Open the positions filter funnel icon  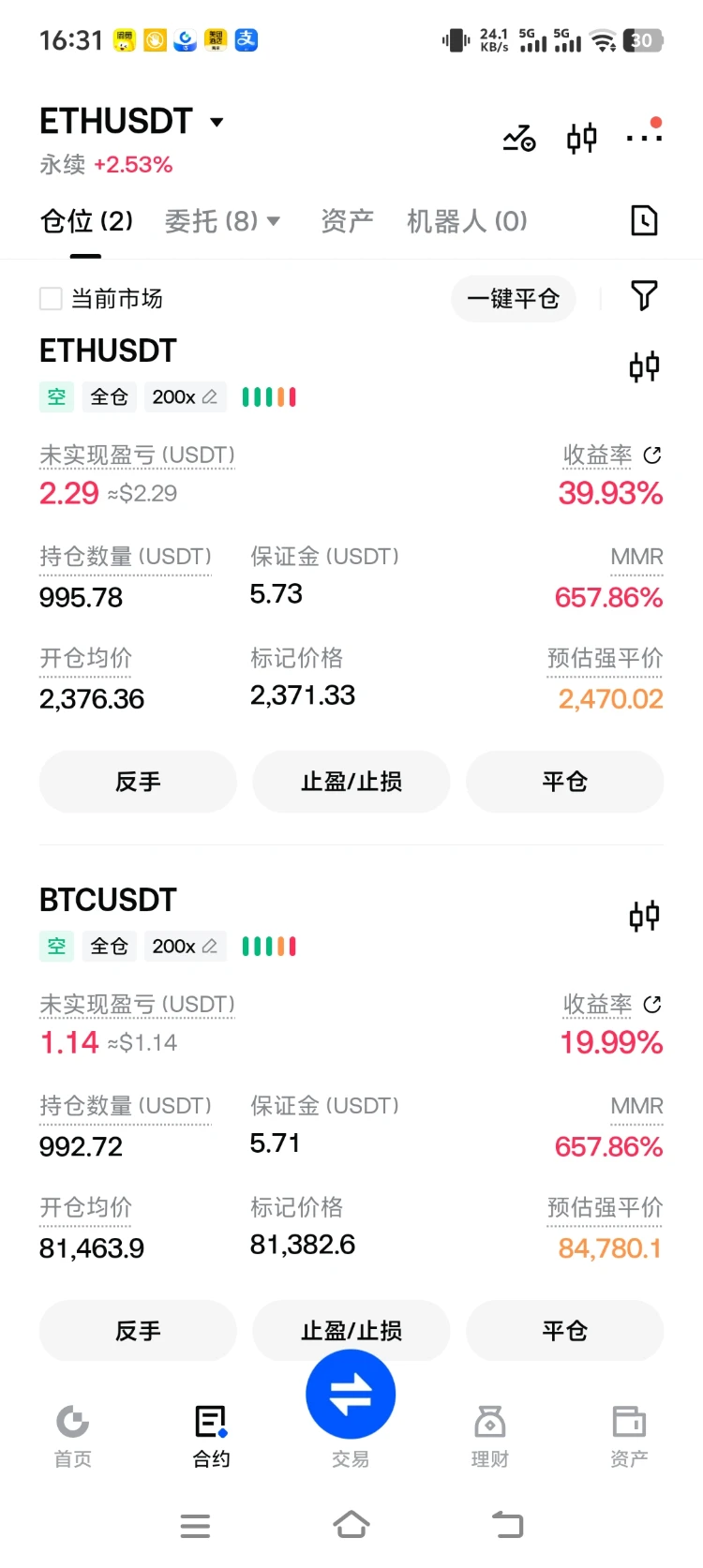click(x=644, y=296)
